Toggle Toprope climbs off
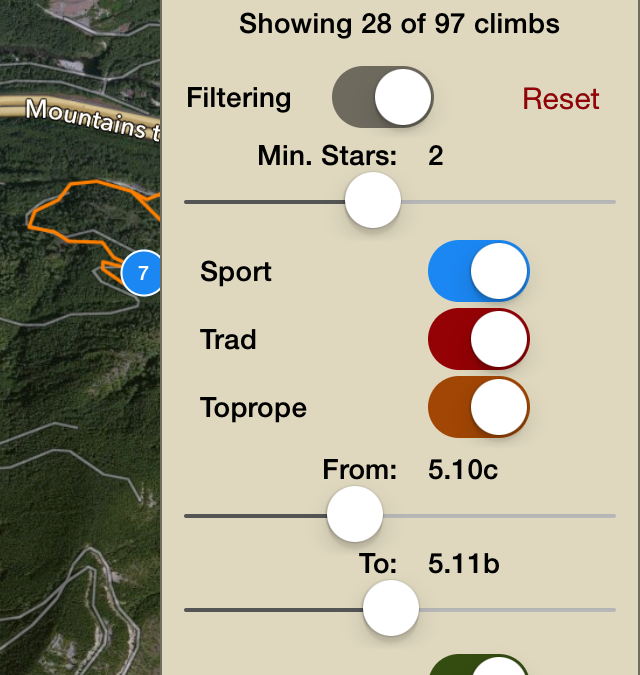This screenshot has width=640, height=675. pos(478,408)
